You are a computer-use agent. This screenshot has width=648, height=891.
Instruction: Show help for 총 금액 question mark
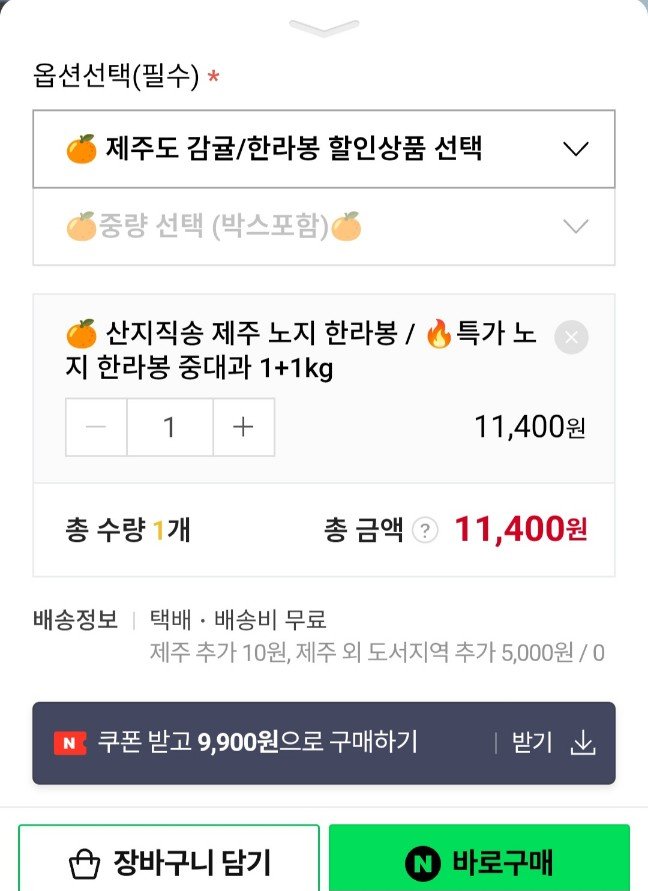[x=425, y=530]
